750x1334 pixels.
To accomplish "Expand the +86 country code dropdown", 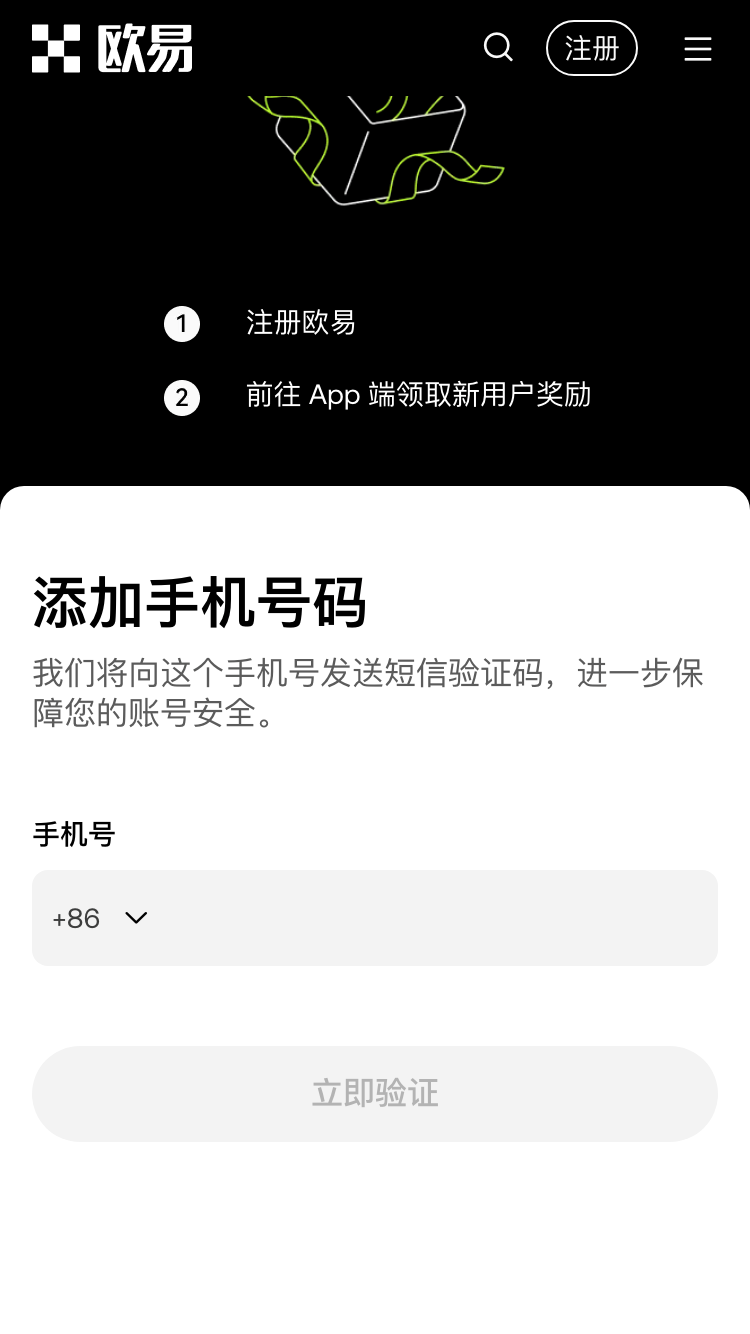I will coord(100,918).
